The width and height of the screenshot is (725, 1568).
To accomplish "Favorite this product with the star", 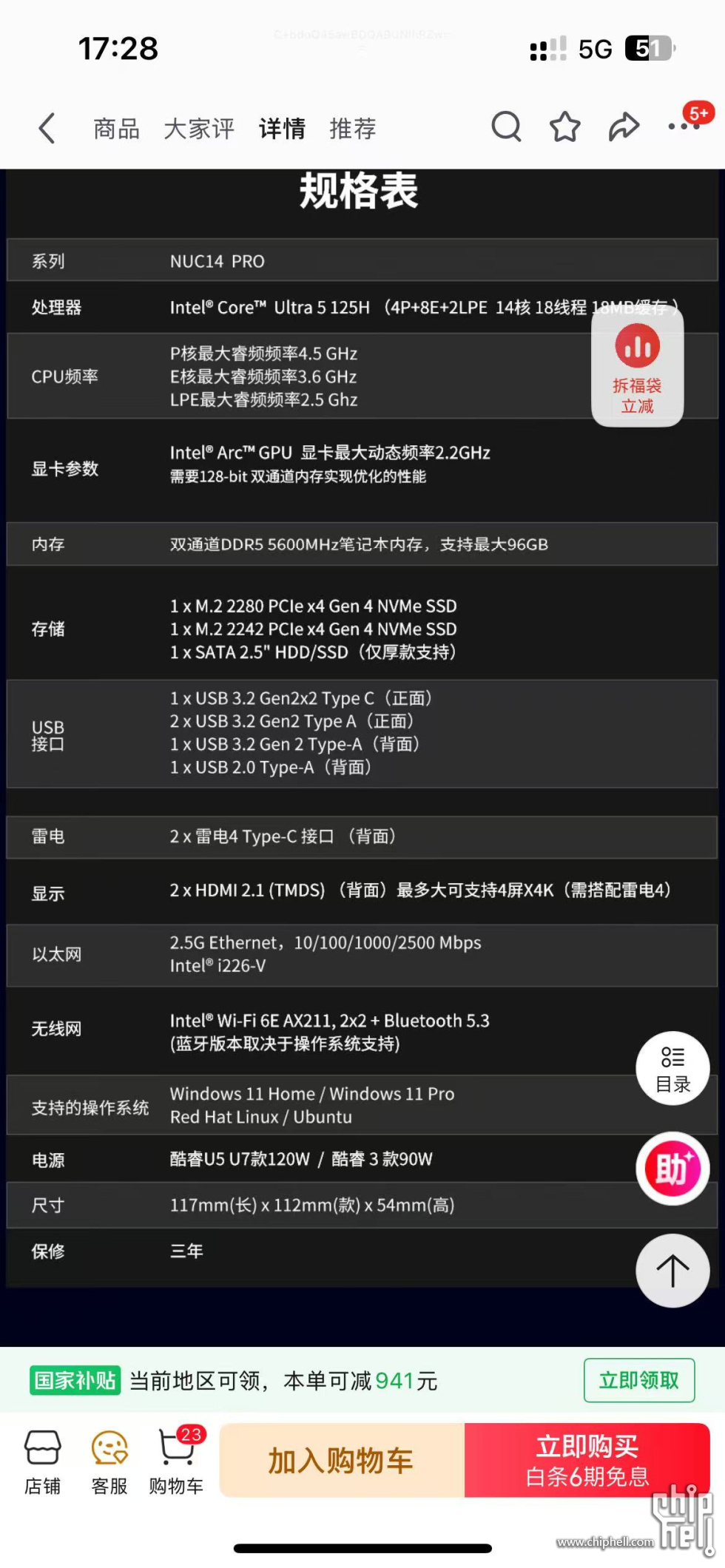I will [564, 126].
